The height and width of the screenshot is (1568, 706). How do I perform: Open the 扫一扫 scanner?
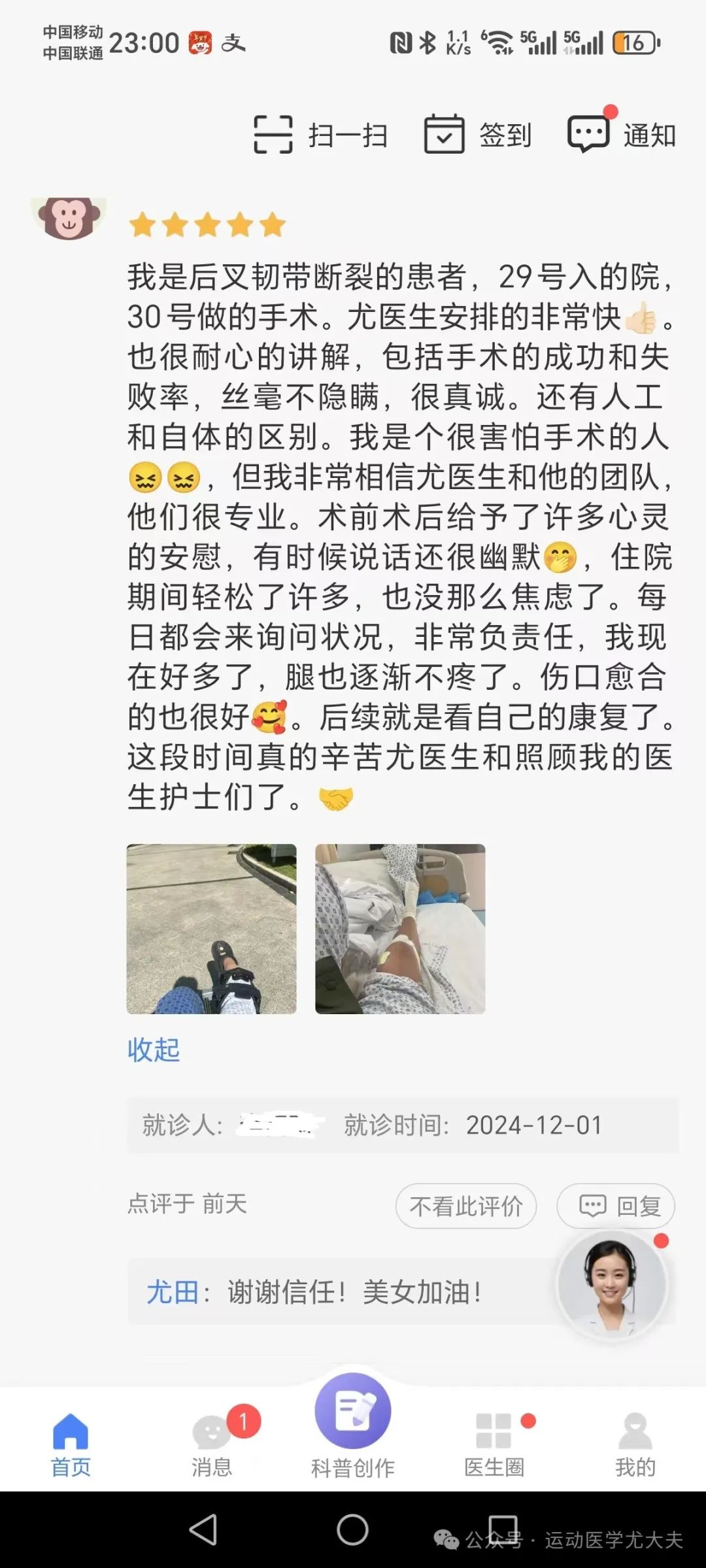pyautogui.click(x=320, y=135)
